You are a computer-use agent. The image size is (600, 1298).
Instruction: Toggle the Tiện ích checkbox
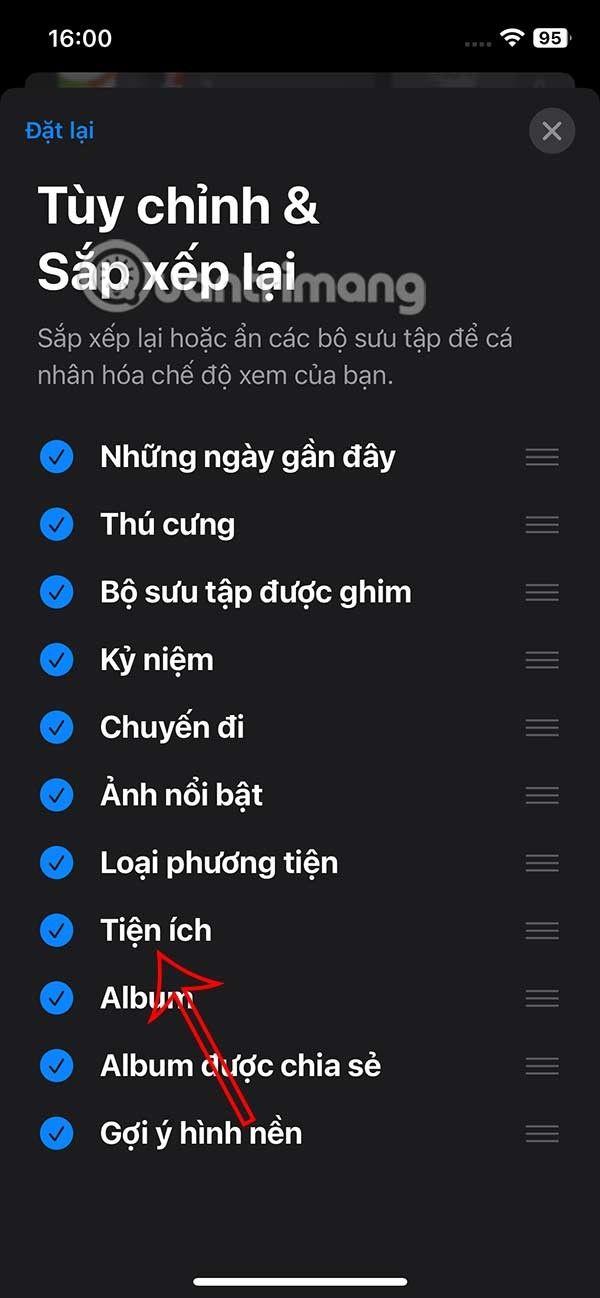[x=57, y=931]
